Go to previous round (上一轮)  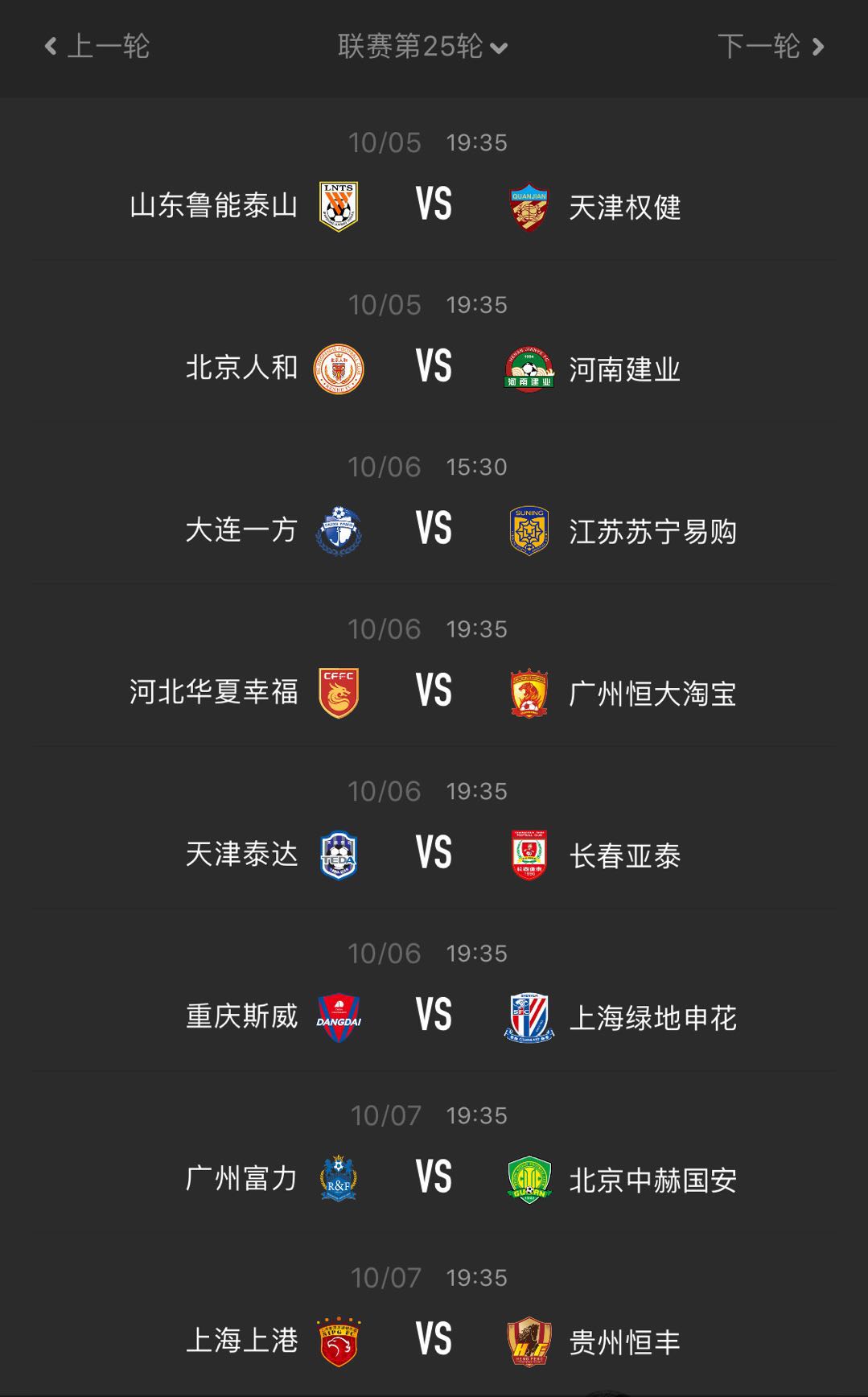click(97, 47)
